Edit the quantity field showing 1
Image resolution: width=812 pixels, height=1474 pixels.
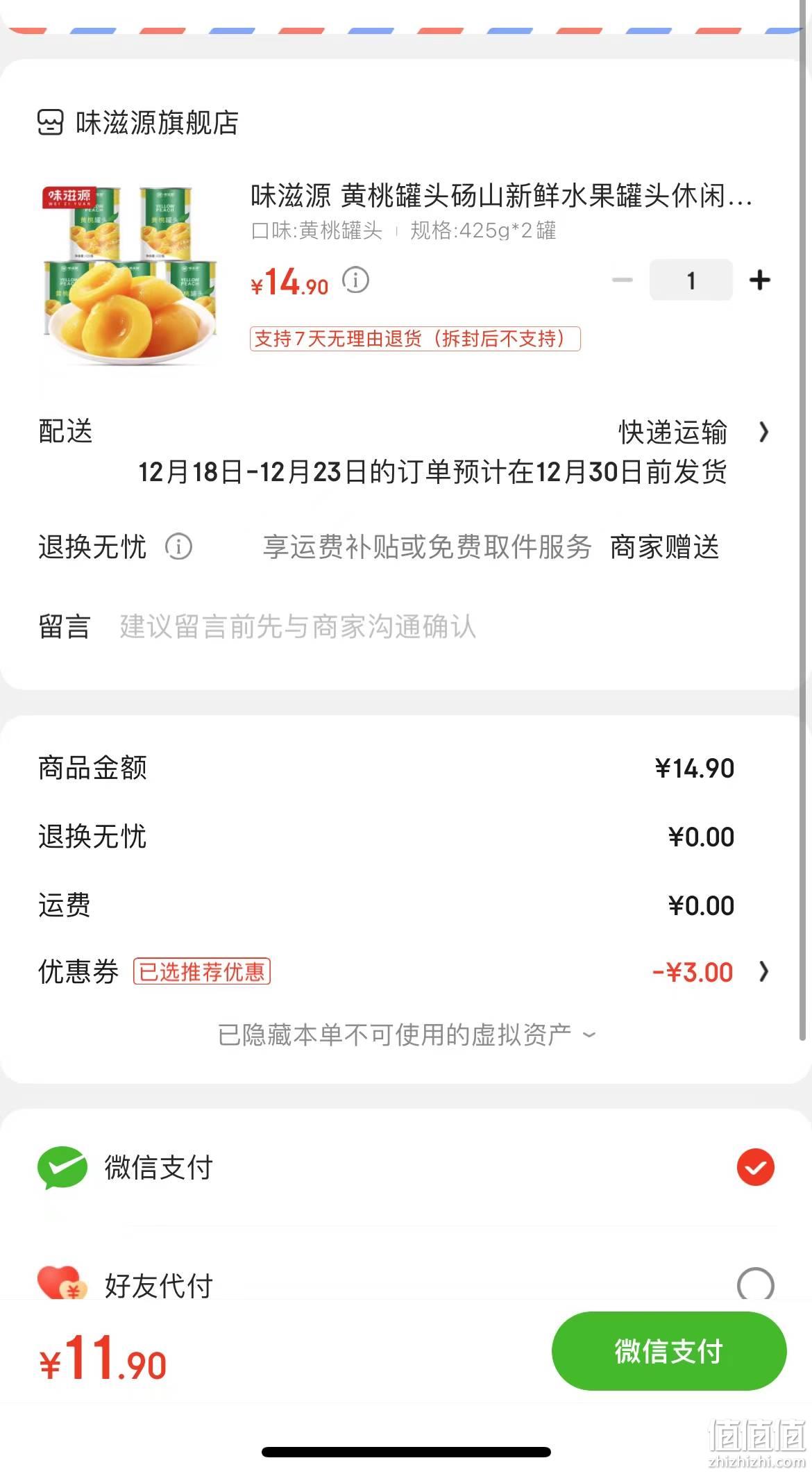(x=691, y=280)
